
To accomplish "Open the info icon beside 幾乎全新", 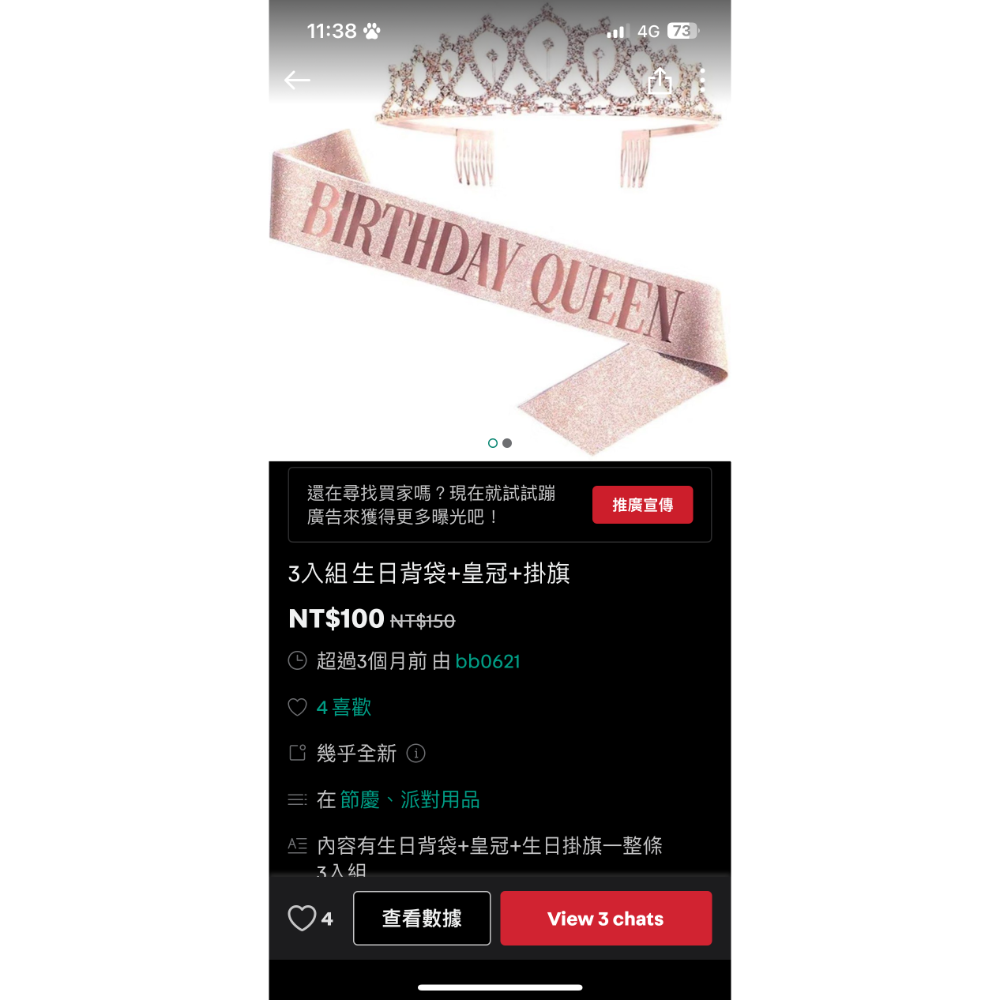I will point(416,753).
